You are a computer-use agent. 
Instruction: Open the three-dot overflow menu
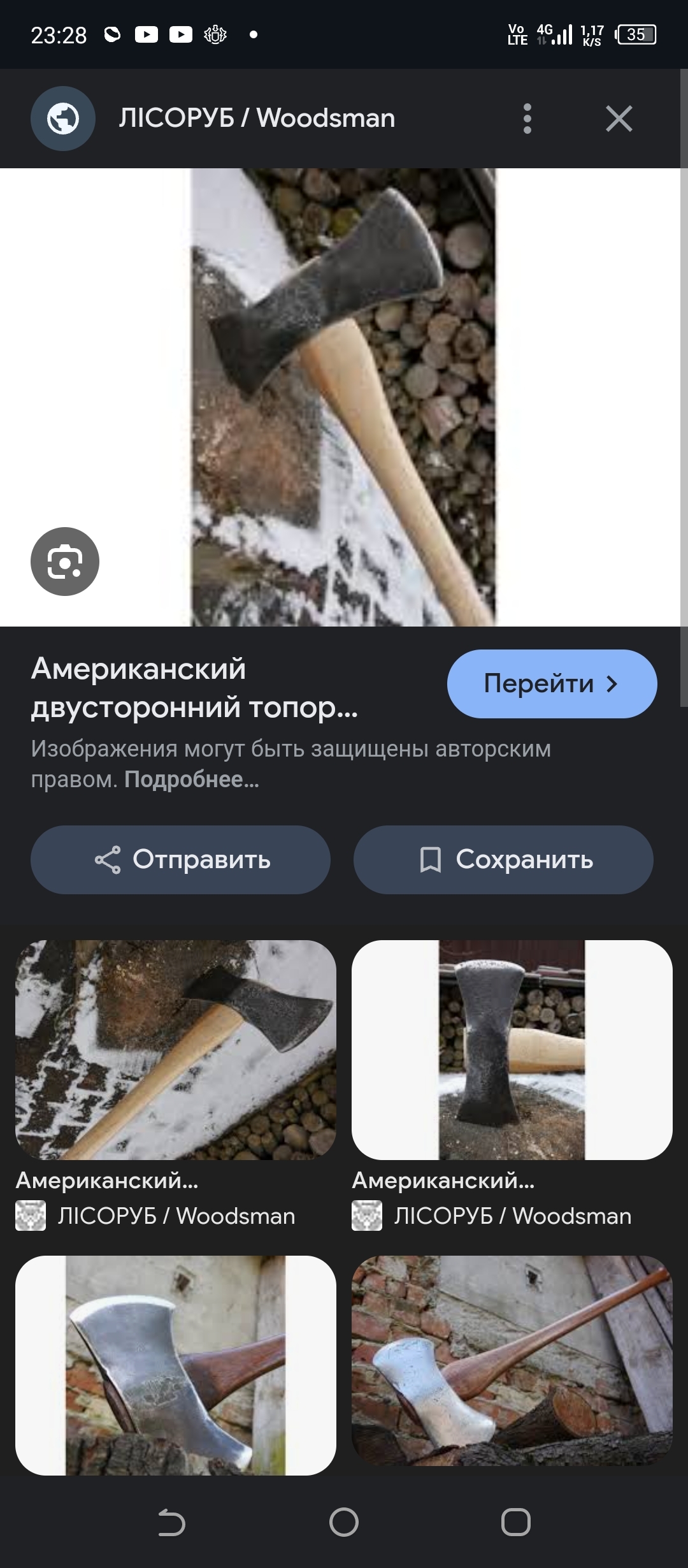point(527,119)
